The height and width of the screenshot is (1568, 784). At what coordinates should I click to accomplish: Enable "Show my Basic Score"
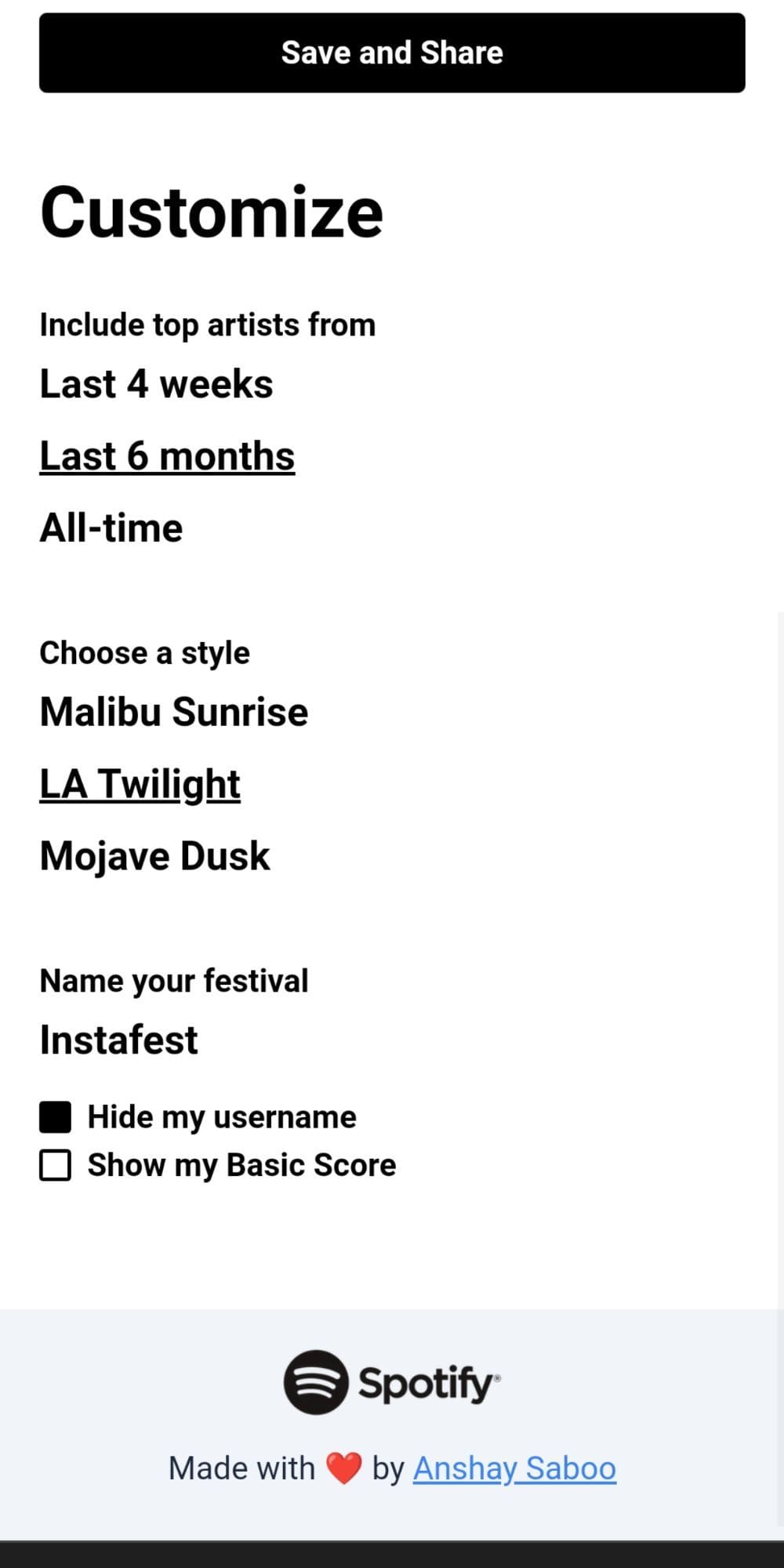(55, 1165)
